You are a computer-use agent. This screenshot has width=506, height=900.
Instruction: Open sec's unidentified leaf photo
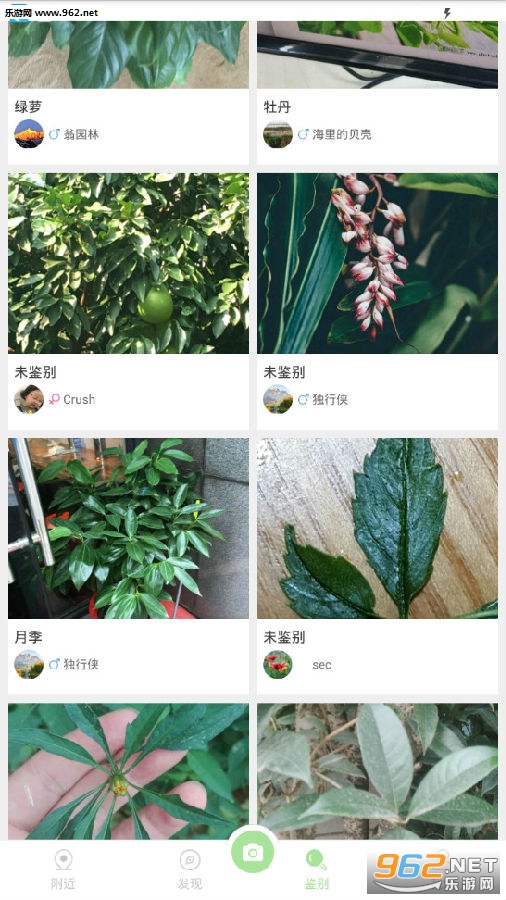(x=377, y=567)
